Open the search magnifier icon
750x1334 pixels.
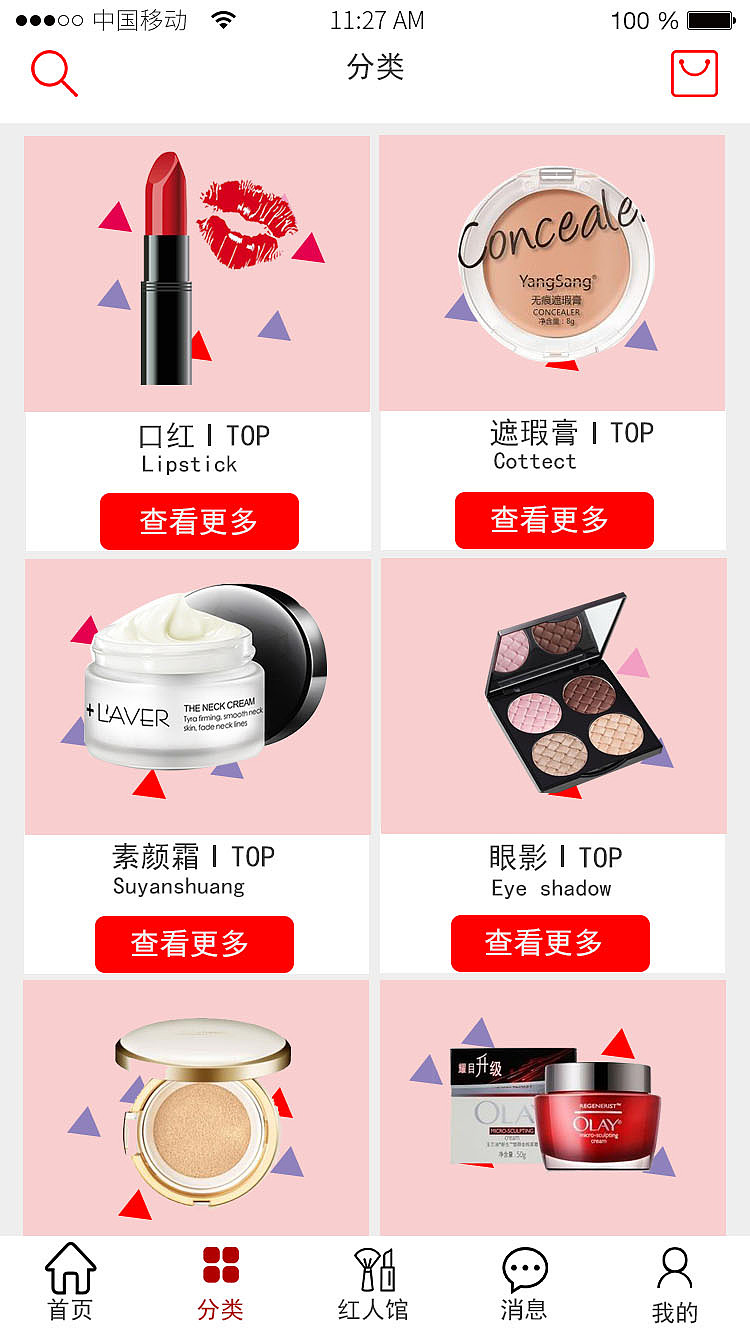click(54, 72)
